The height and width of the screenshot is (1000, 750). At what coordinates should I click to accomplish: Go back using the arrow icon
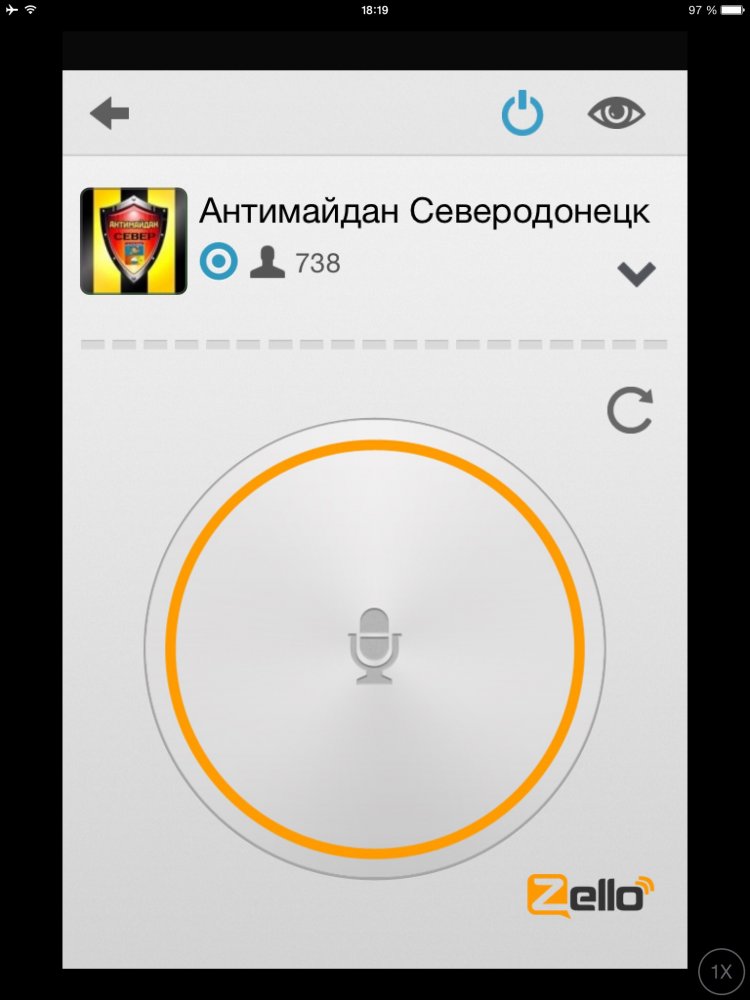110,114
